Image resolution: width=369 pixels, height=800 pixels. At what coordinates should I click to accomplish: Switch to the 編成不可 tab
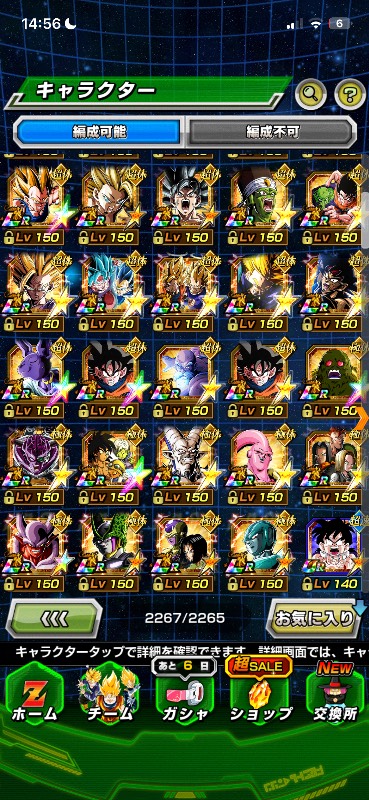click(x=270, y=132)
